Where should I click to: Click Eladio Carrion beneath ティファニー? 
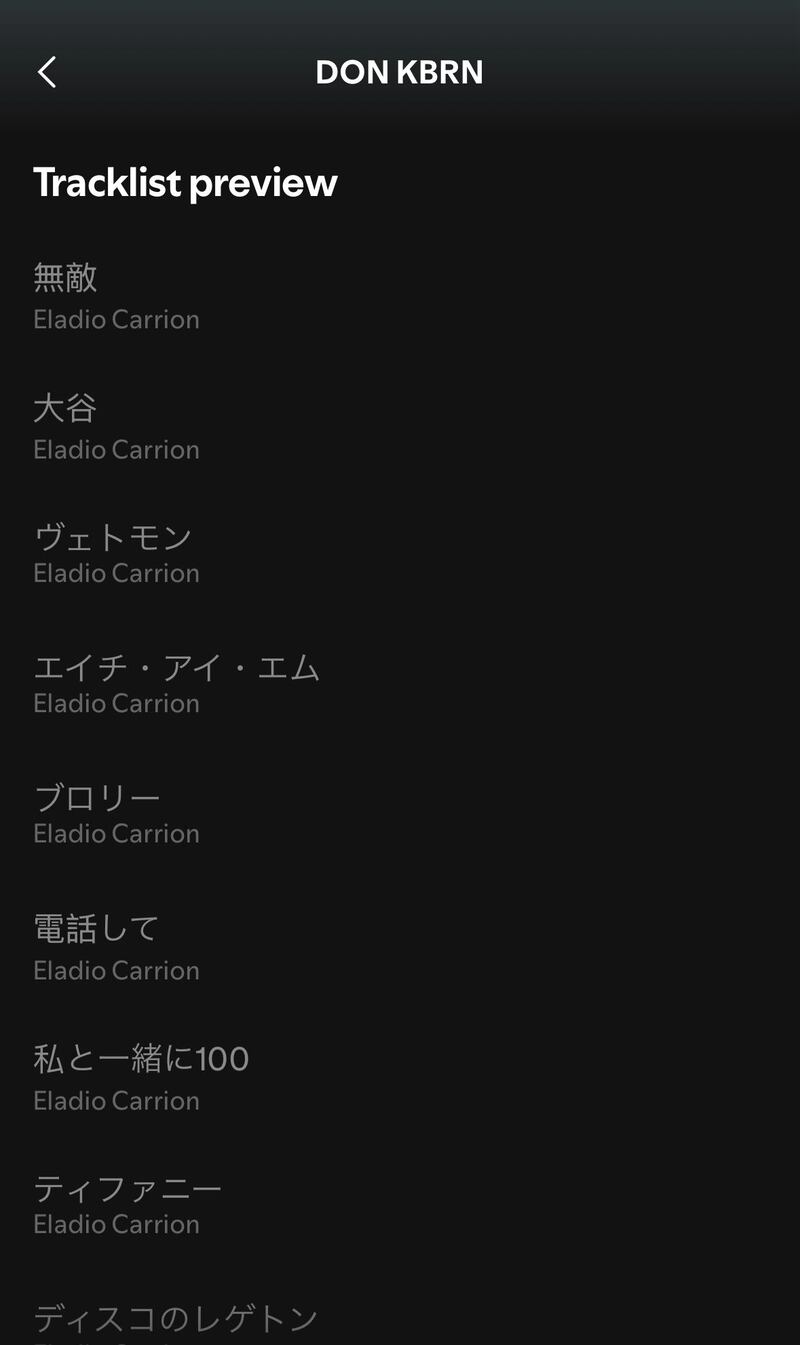[x=116, y=1223]
